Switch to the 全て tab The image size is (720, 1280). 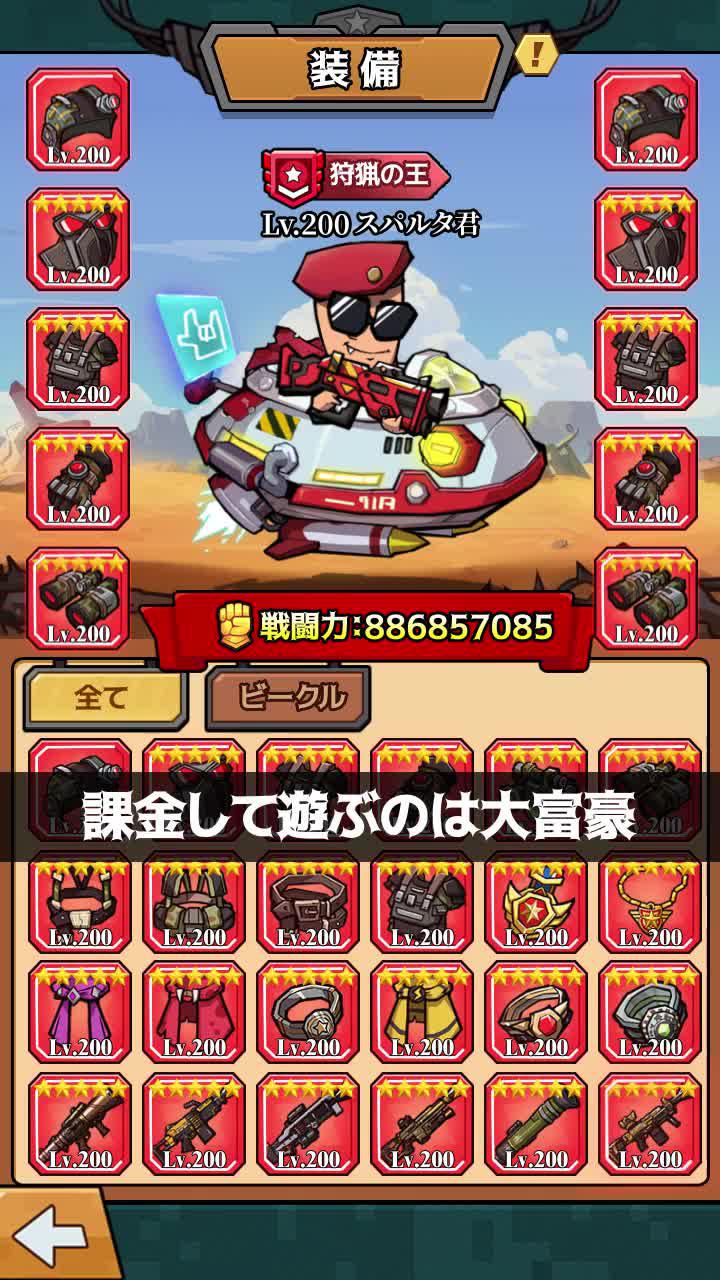pos(104,697)
